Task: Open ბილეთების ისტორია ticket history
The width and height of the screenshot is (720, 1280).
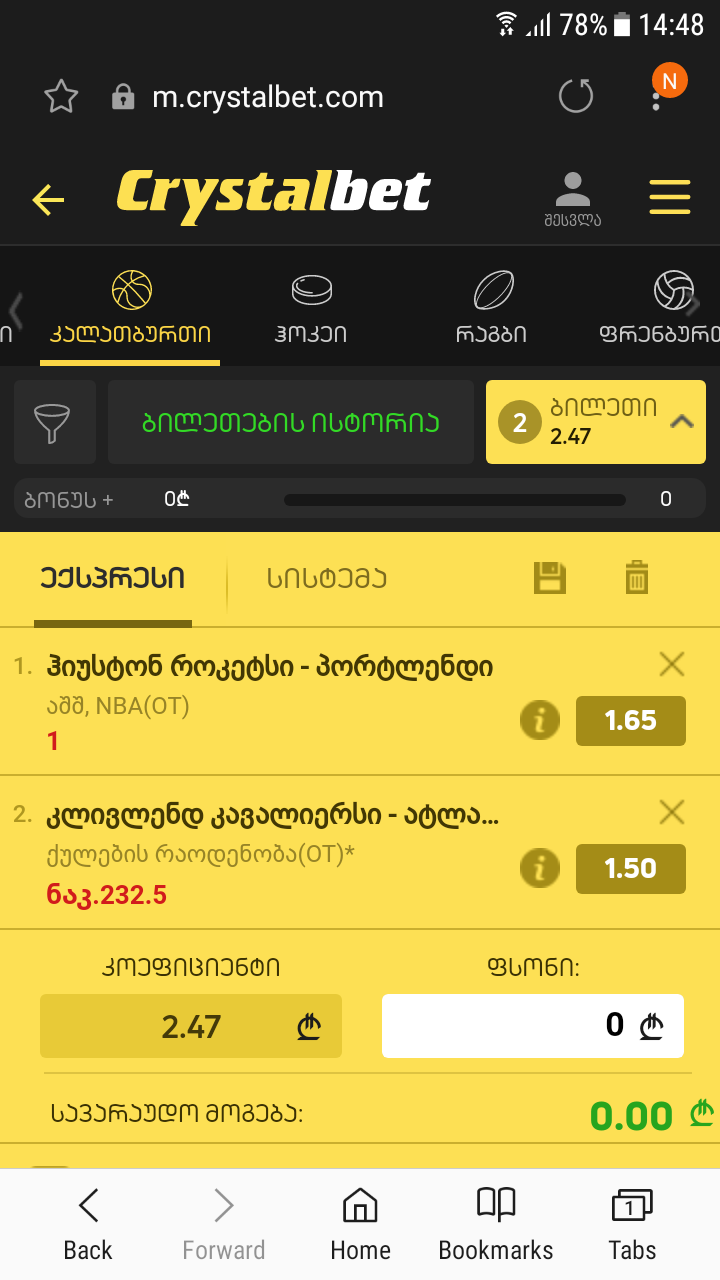Action: tap(290, 422)
